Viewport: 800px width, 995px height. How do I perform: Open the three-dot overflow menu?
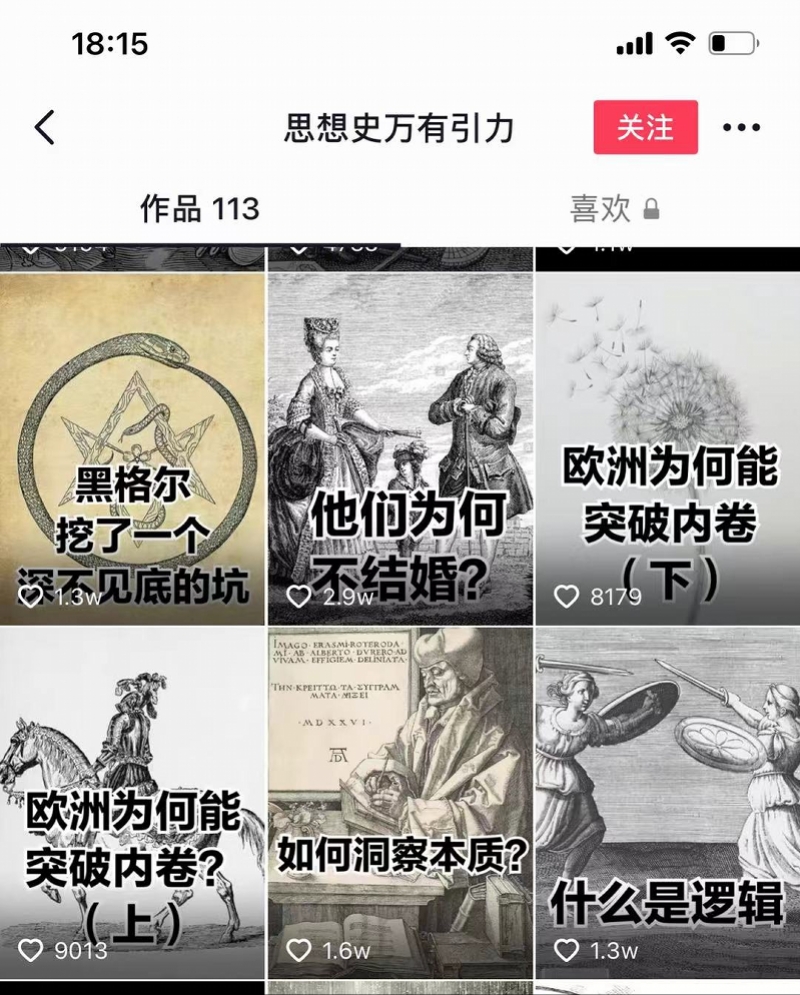pos(741,128)
